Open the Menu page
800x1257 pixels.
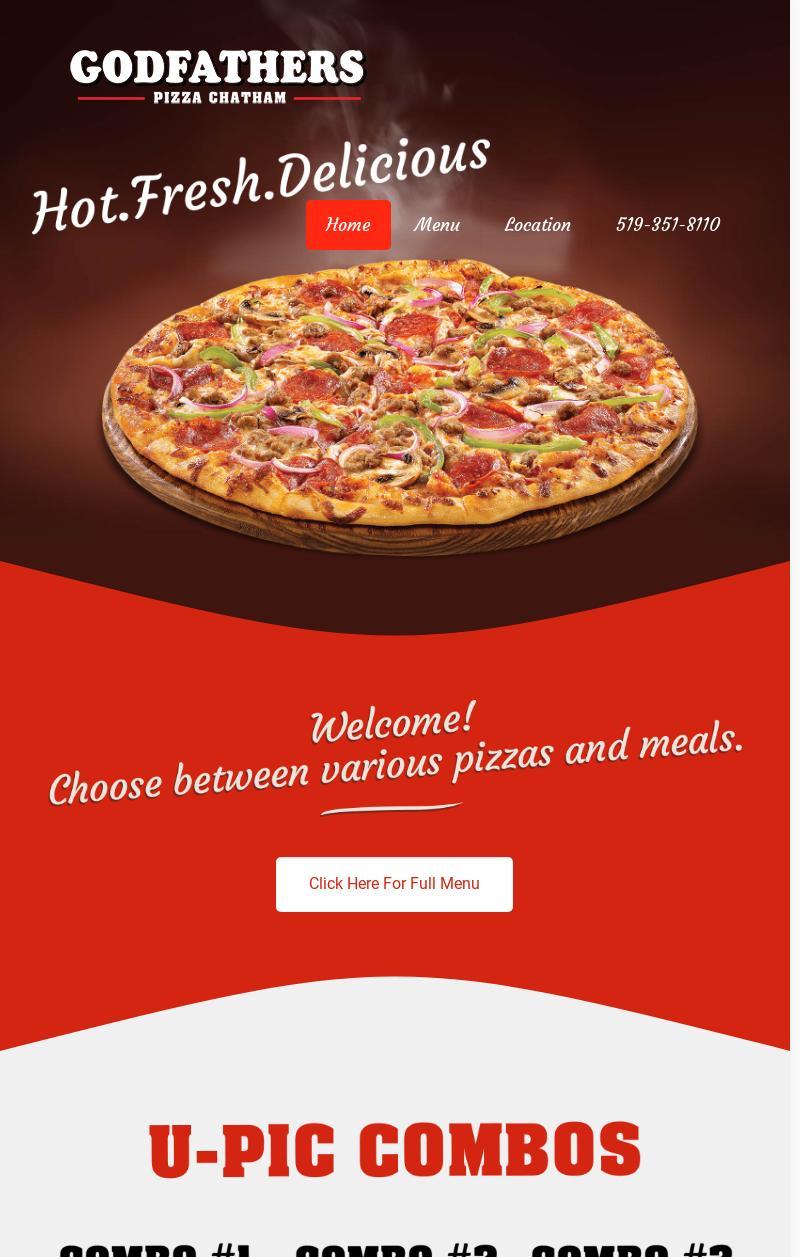pyautogui.click(x=437, y=225)
